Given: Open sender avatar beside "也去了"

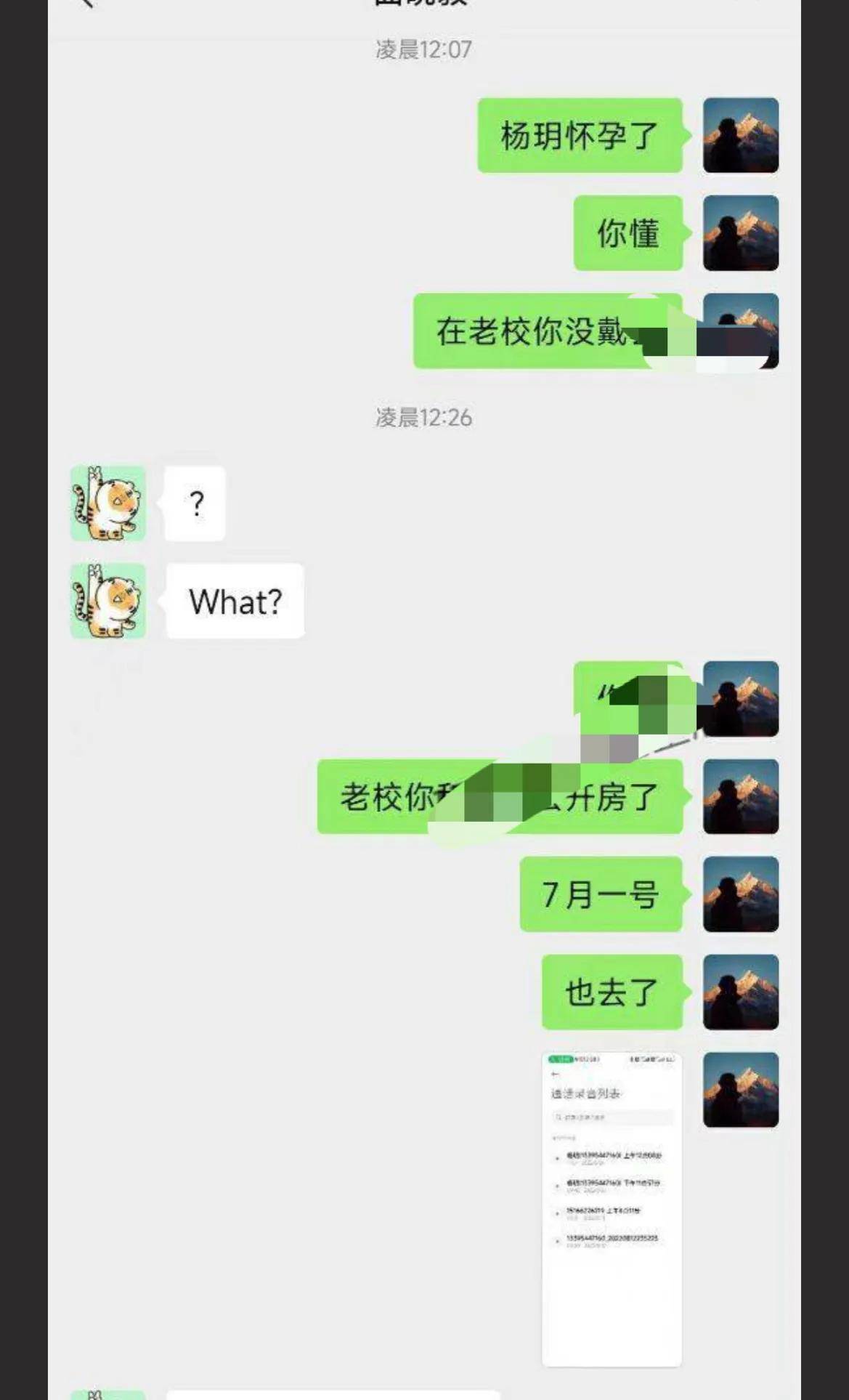Looking at the screenshot, I should [x=740, y=992].
